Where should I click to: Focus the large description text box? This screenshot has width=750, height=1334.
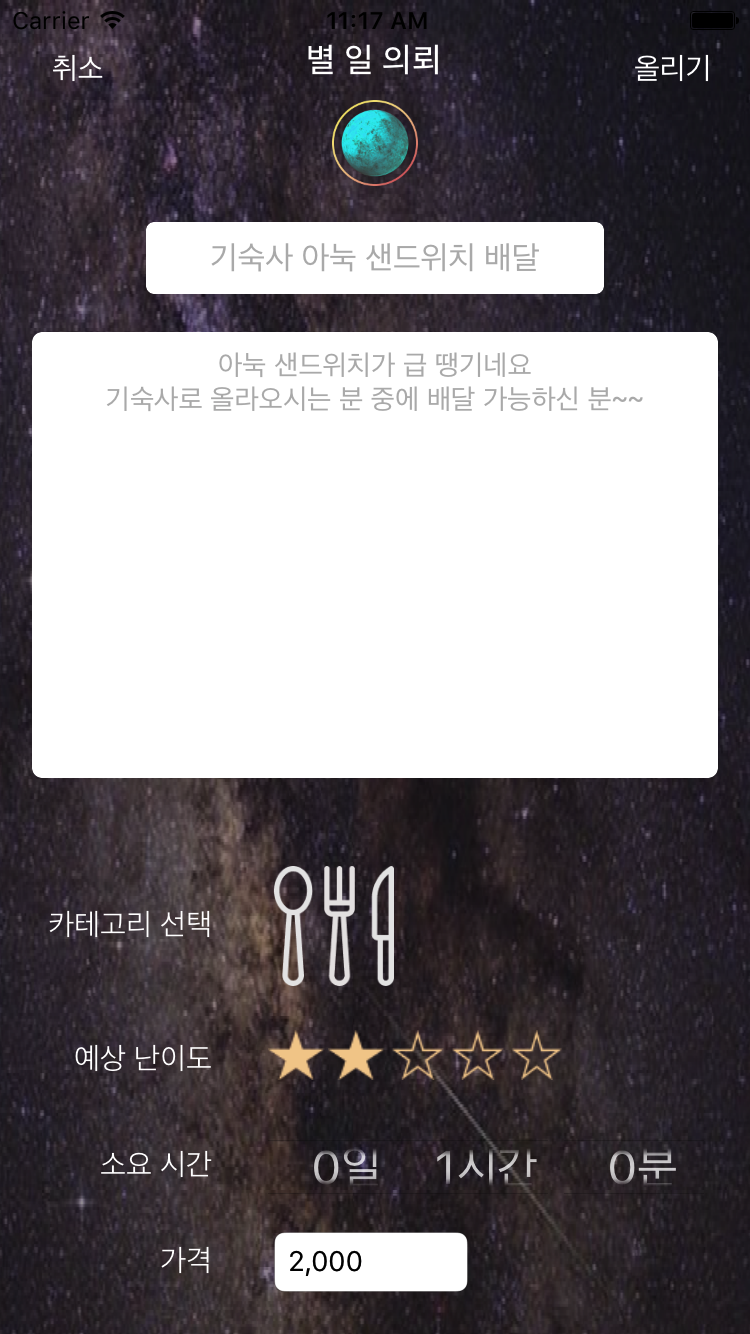(x=375, y=555)
